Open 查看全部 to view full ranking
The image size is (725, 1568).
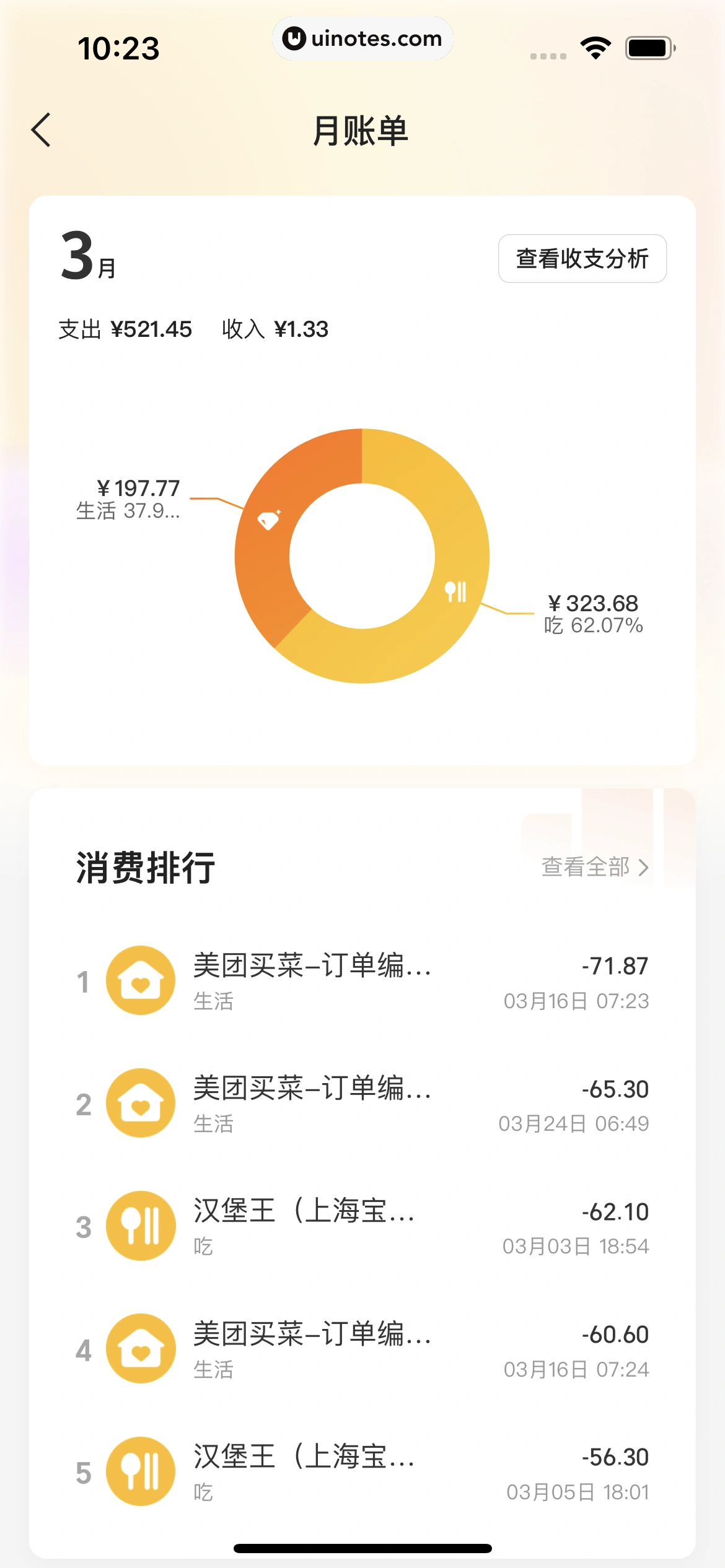pyautogui.click(x=586, y=868)
